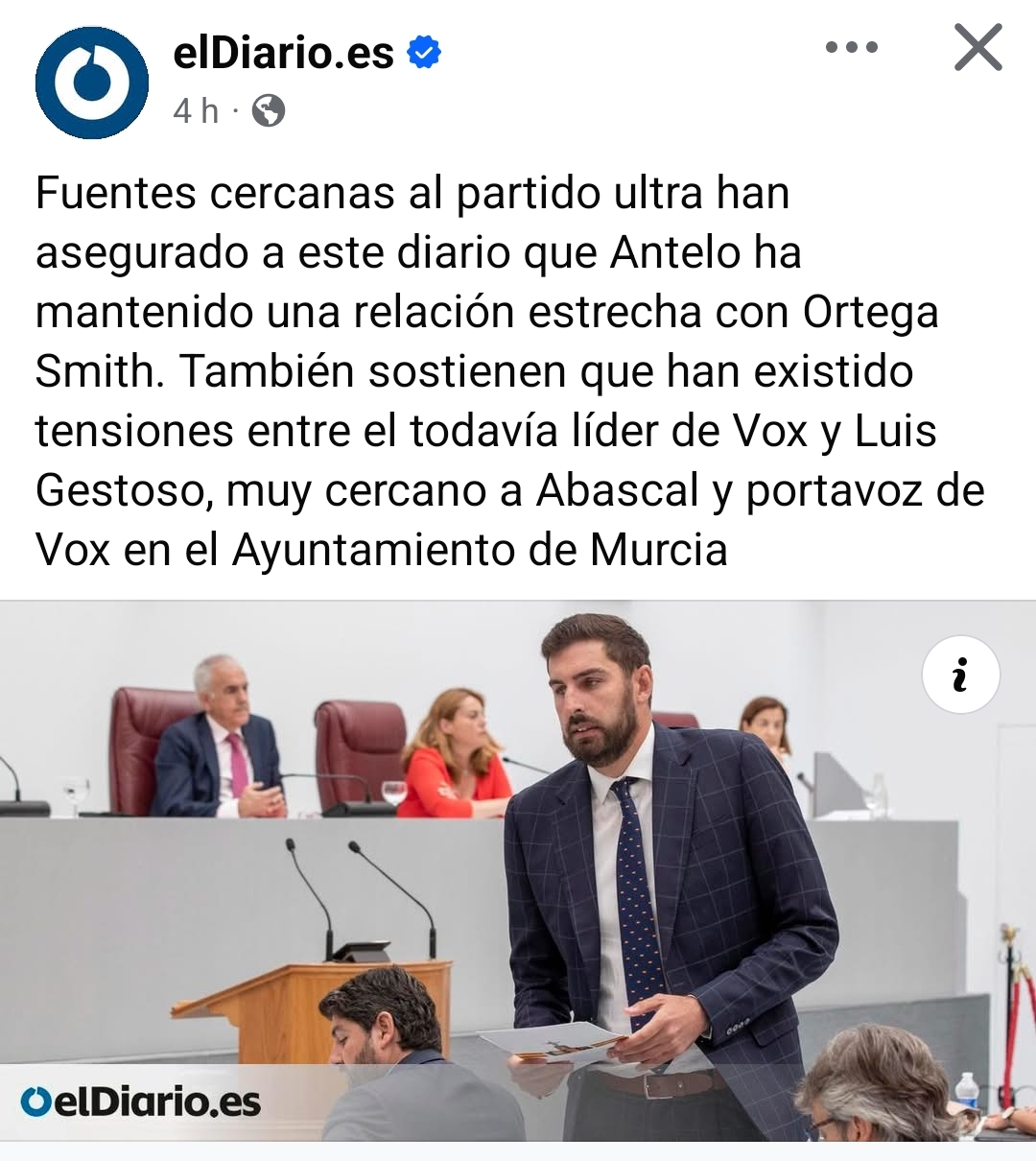Open the three-dot post options menu
The width and height of the screenshot is (1036, 1161).
coord(851,47)
